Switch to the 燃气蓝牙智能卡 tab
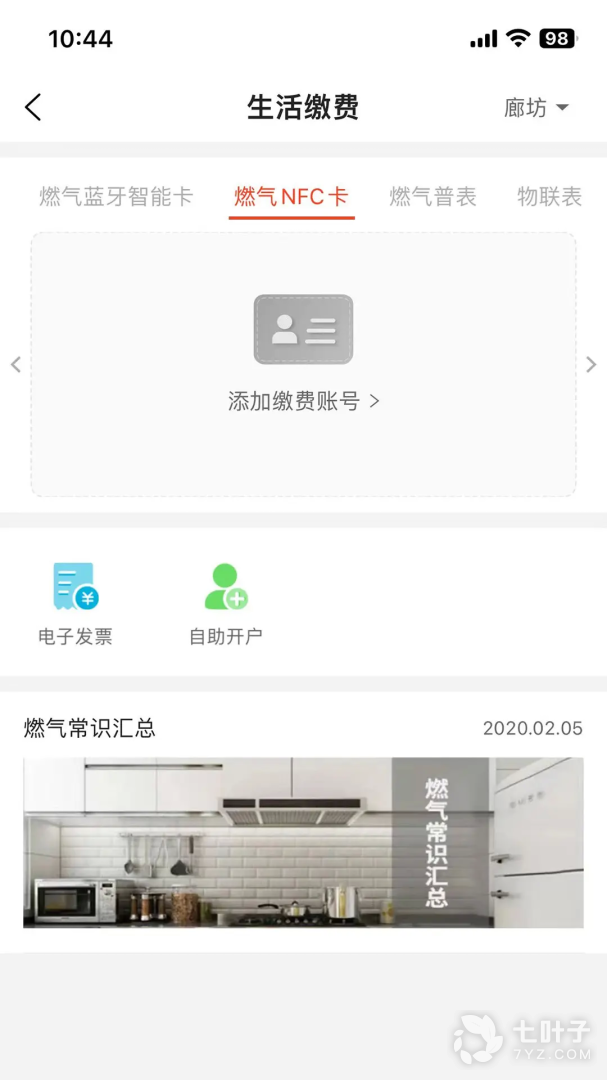Screen dimensions: 607x1080 coord(116,197)
